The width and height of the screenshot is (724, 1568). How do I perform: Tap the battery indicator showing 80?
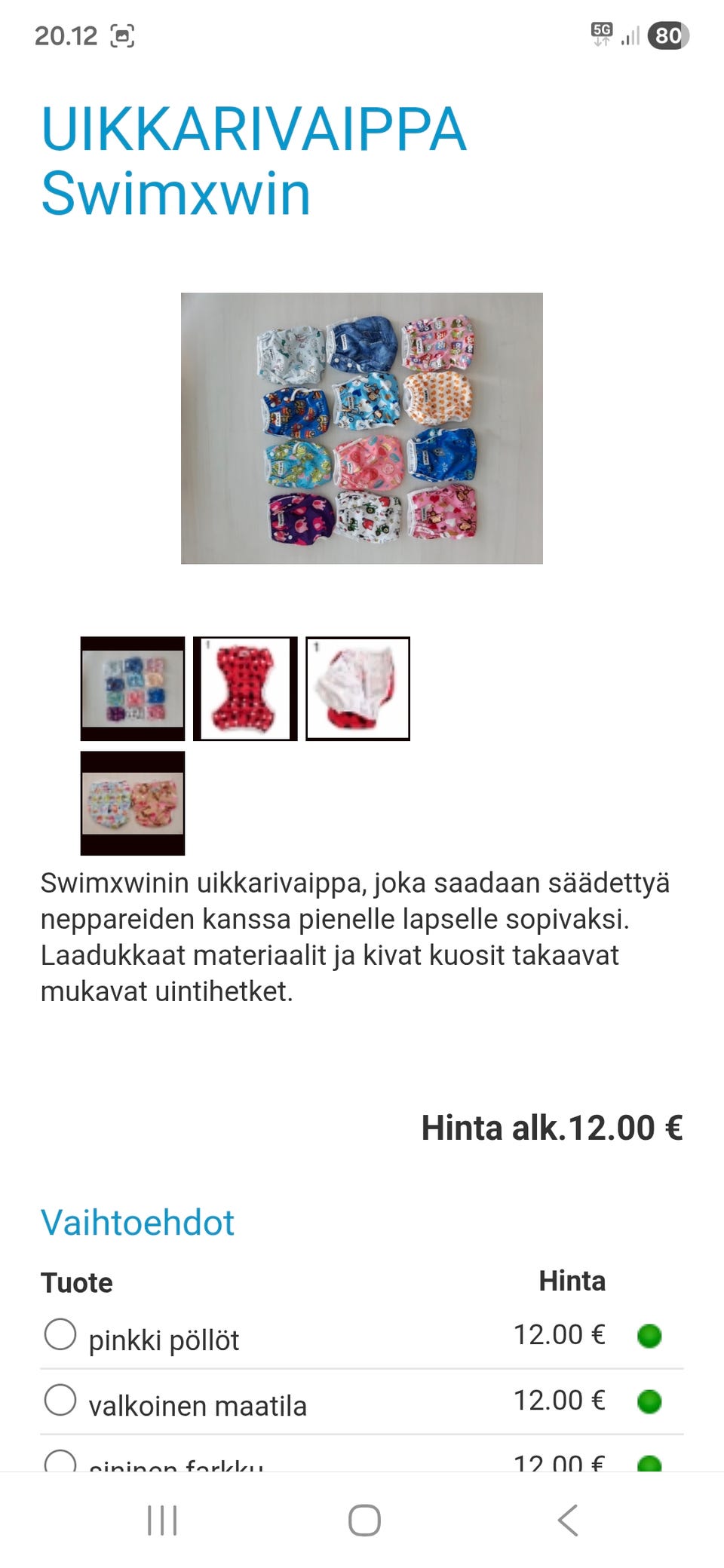coord(668,33)
